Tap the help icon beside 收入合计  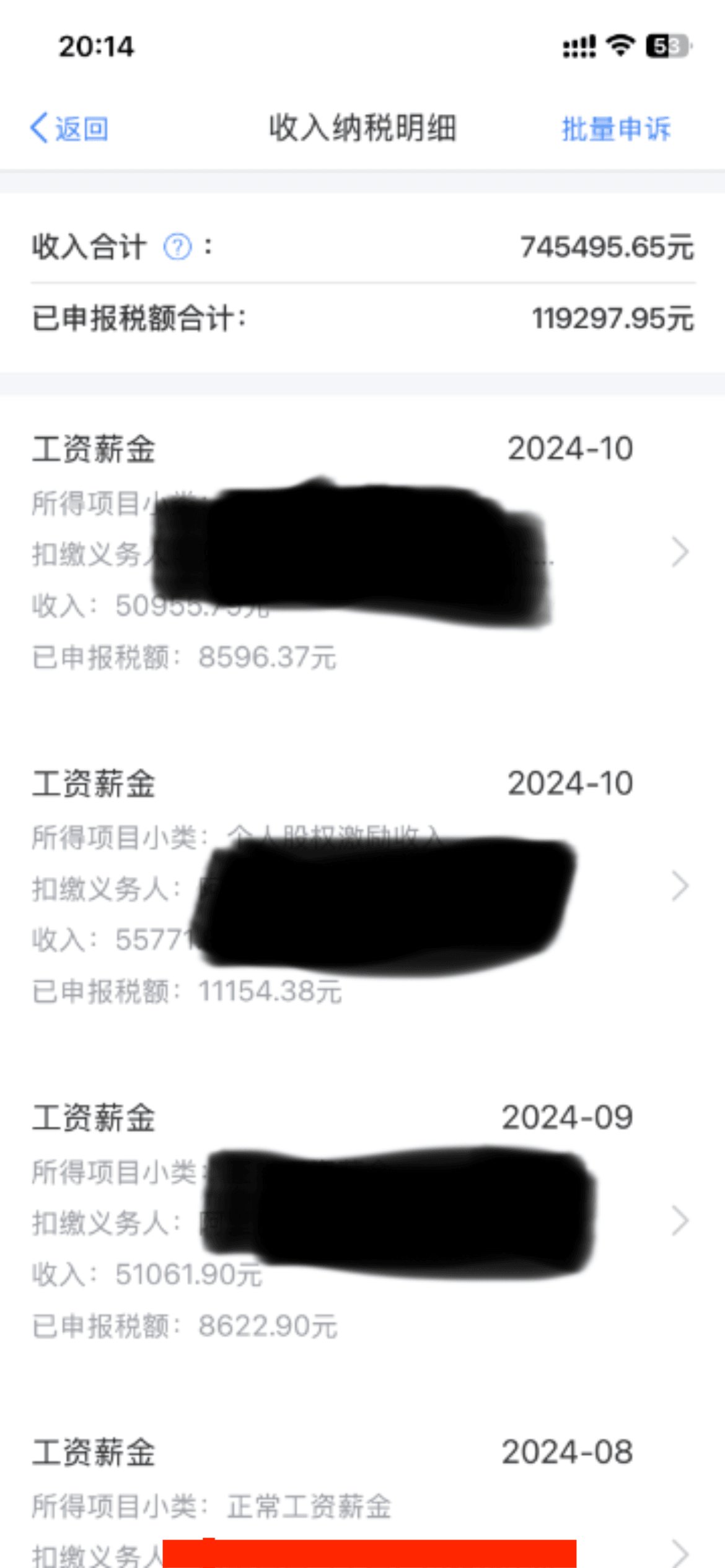(x=177, y=247)
